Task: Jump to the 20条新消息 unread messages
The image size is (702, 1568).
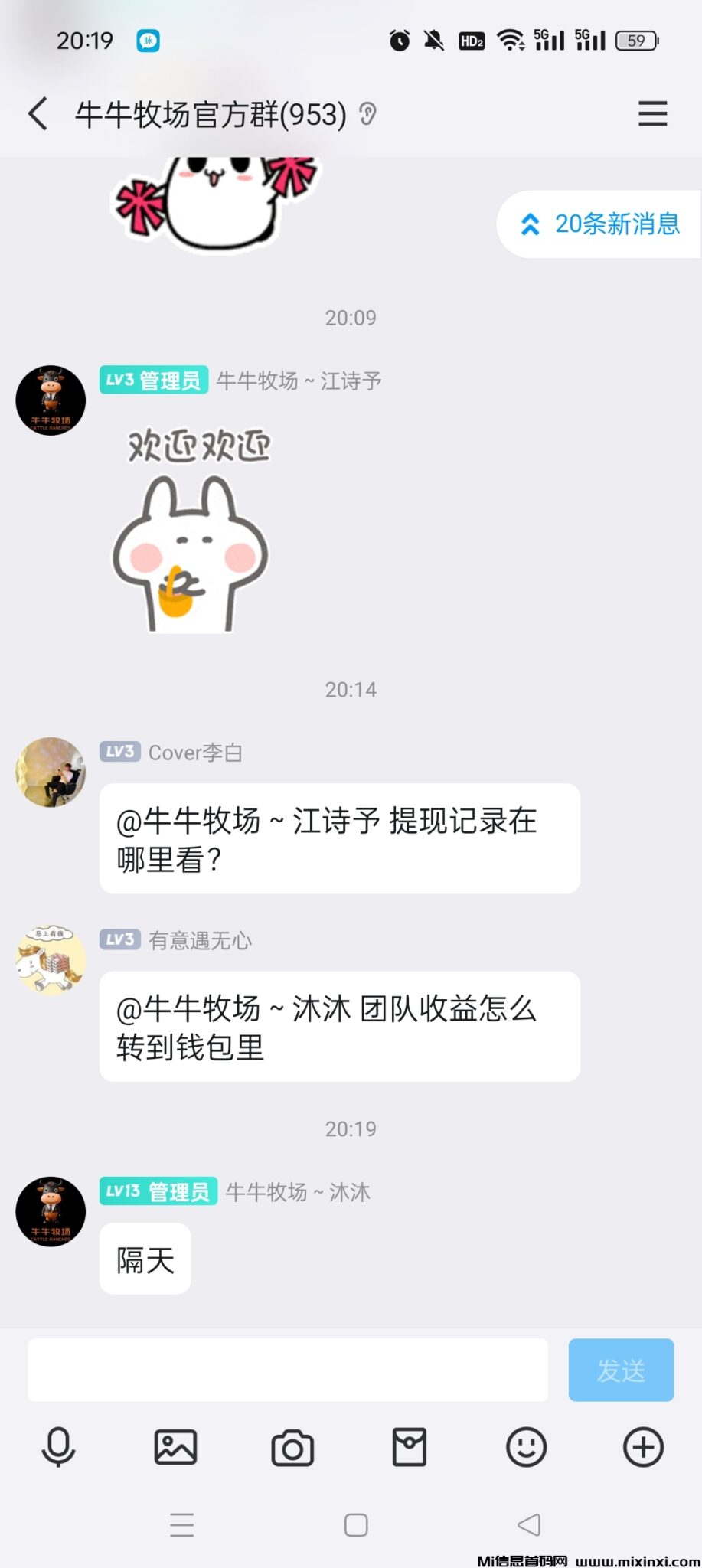Action: 602,224
